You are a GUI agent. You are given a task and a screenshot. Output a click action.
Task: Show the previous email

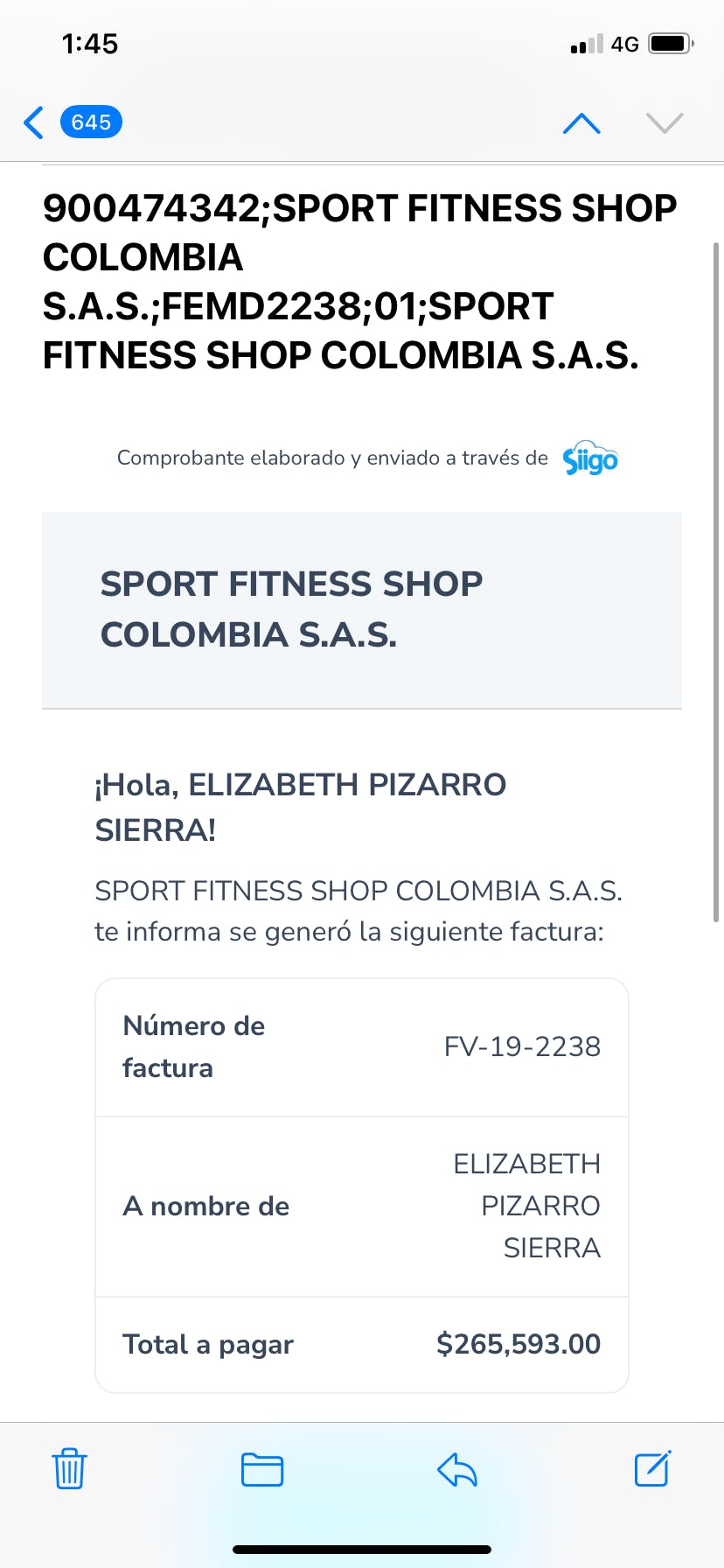[x=581, y=123]
